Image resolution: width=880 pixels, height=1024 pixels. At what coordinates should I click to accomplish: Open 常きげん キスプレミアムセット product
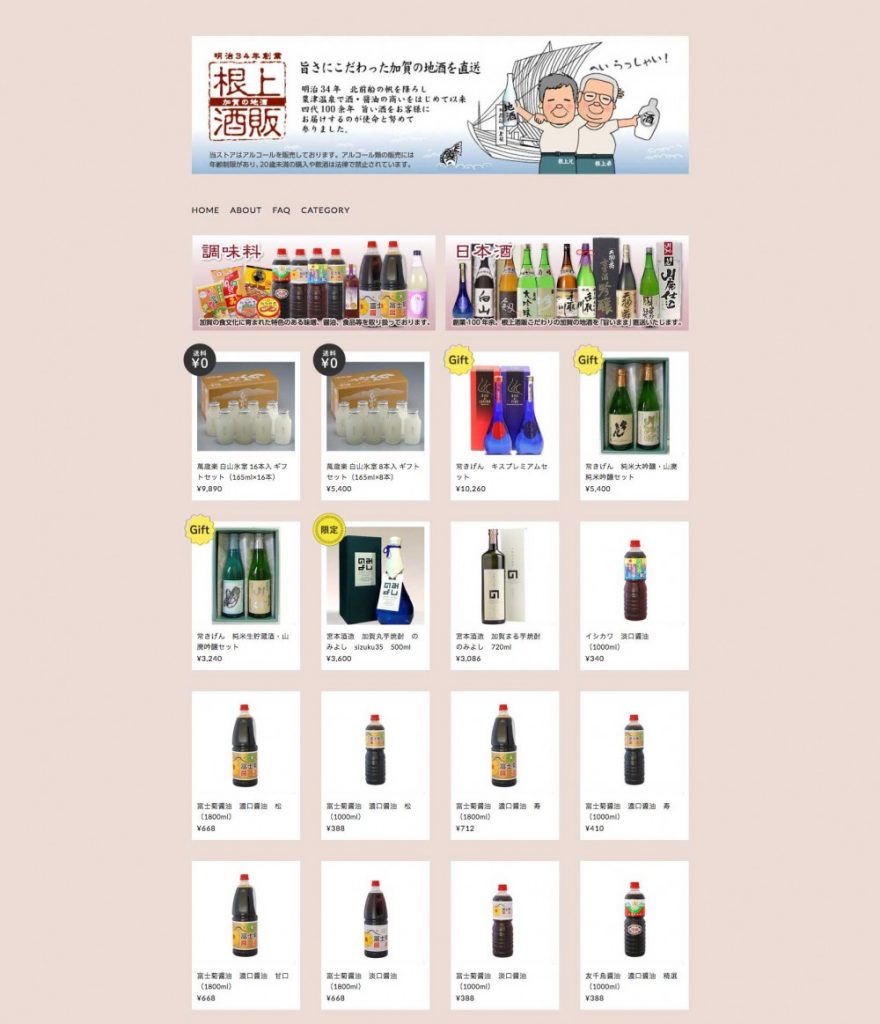[505, 406]
